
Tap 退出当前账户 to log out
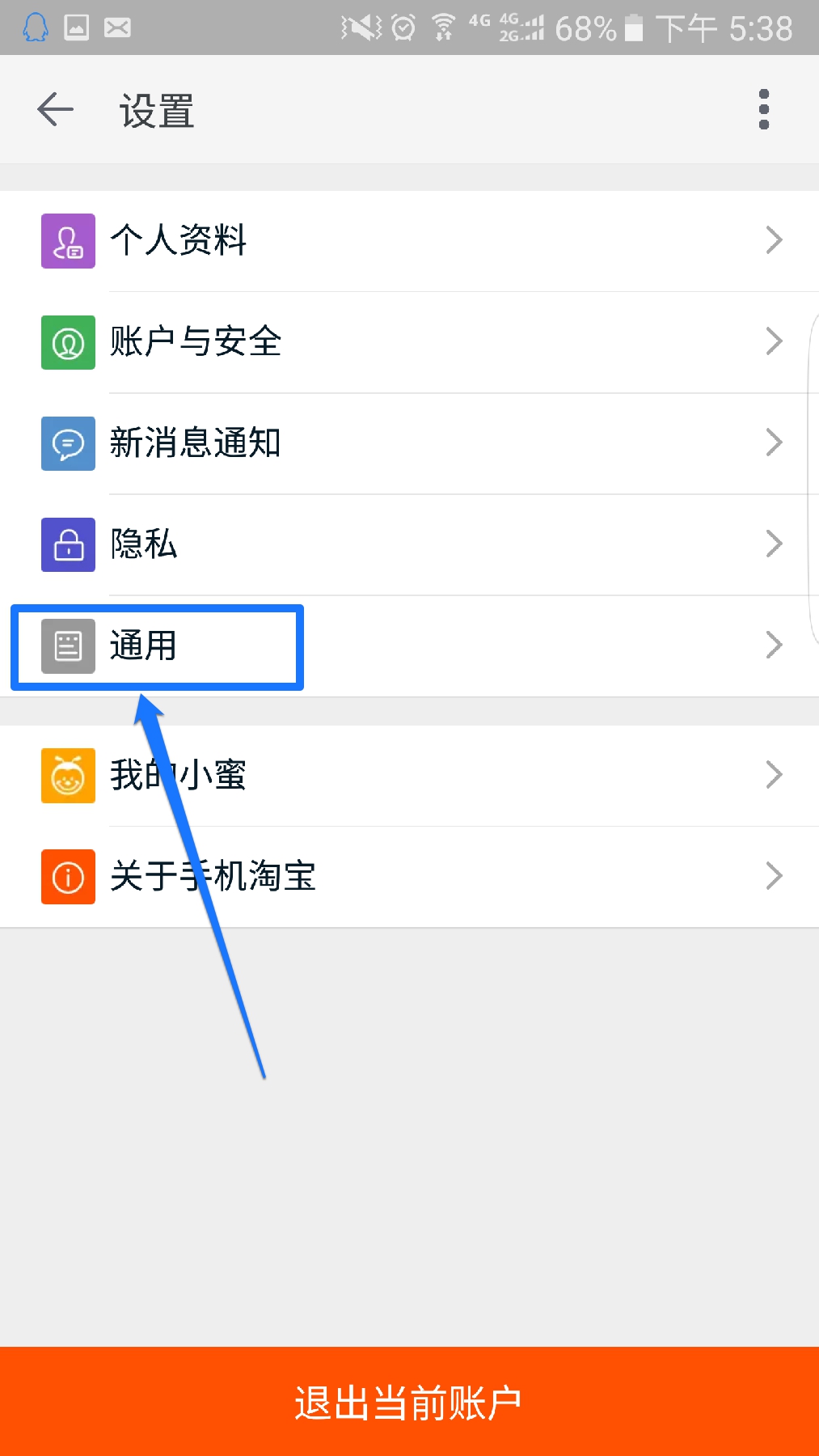(x=409, y=1402)
